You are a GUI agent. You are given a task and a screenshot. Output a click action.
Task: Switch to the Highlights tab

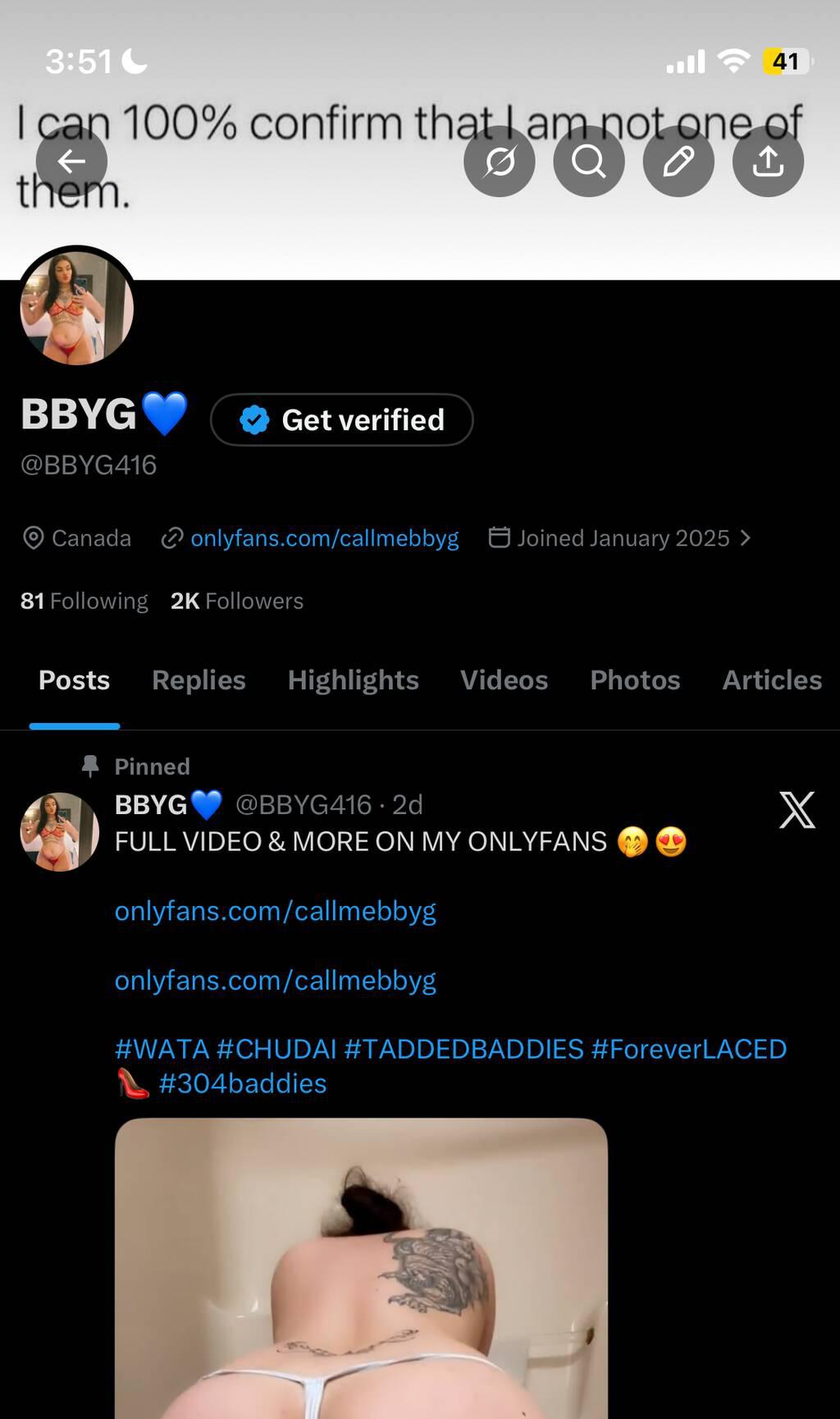(x=353, y=680)
